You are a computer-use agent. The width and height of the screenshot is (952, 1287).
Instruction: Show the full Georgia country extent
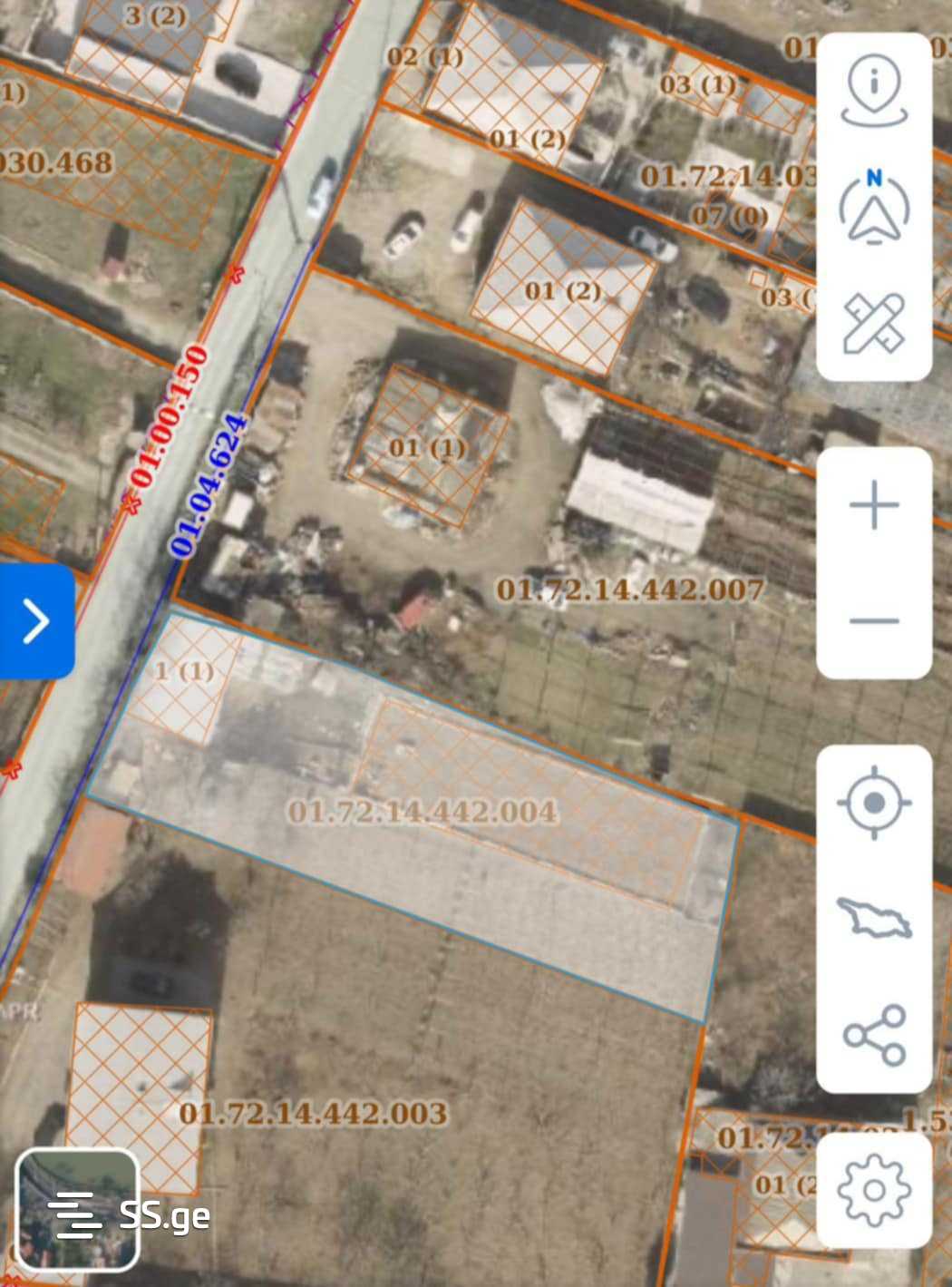874,919
